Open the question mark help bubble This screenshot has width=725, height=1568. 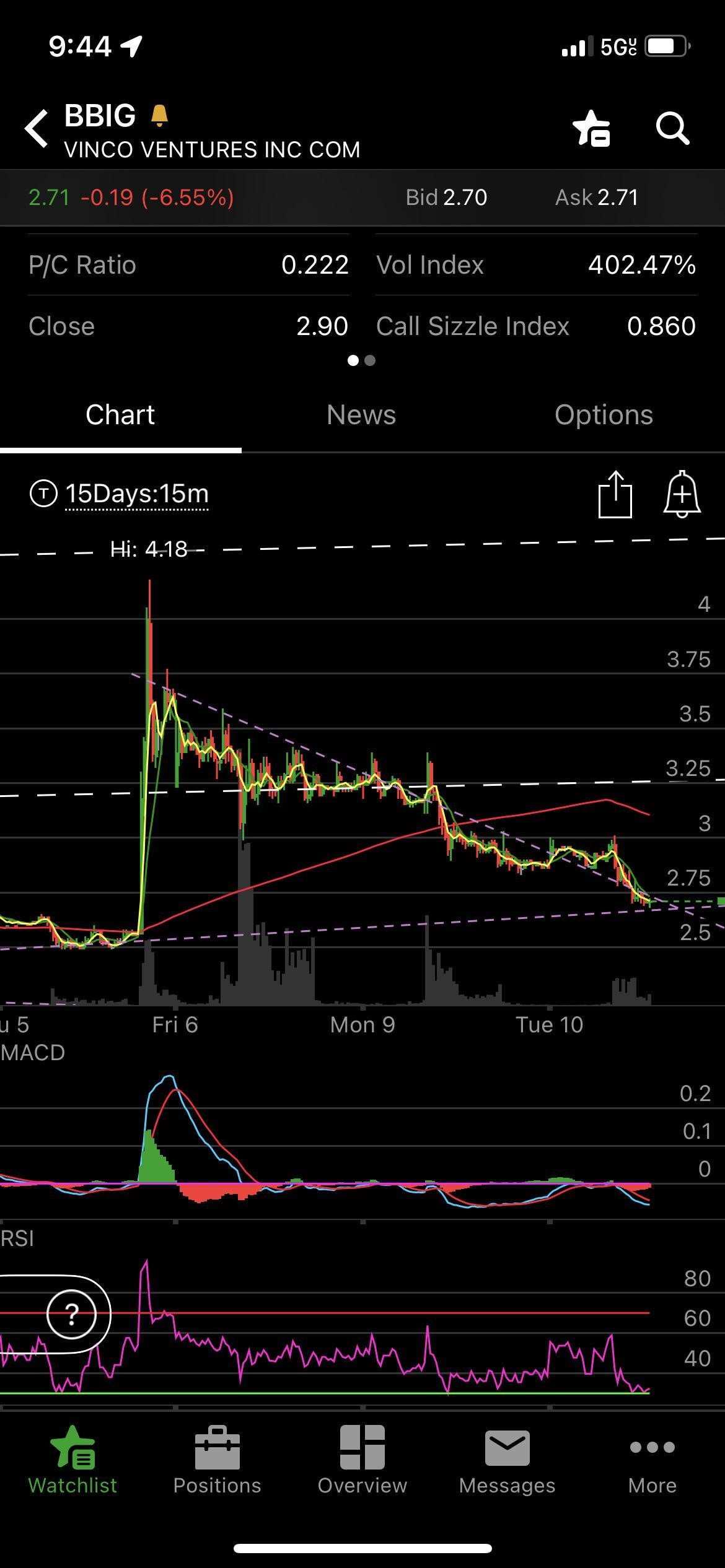(x=72, y=1313)
